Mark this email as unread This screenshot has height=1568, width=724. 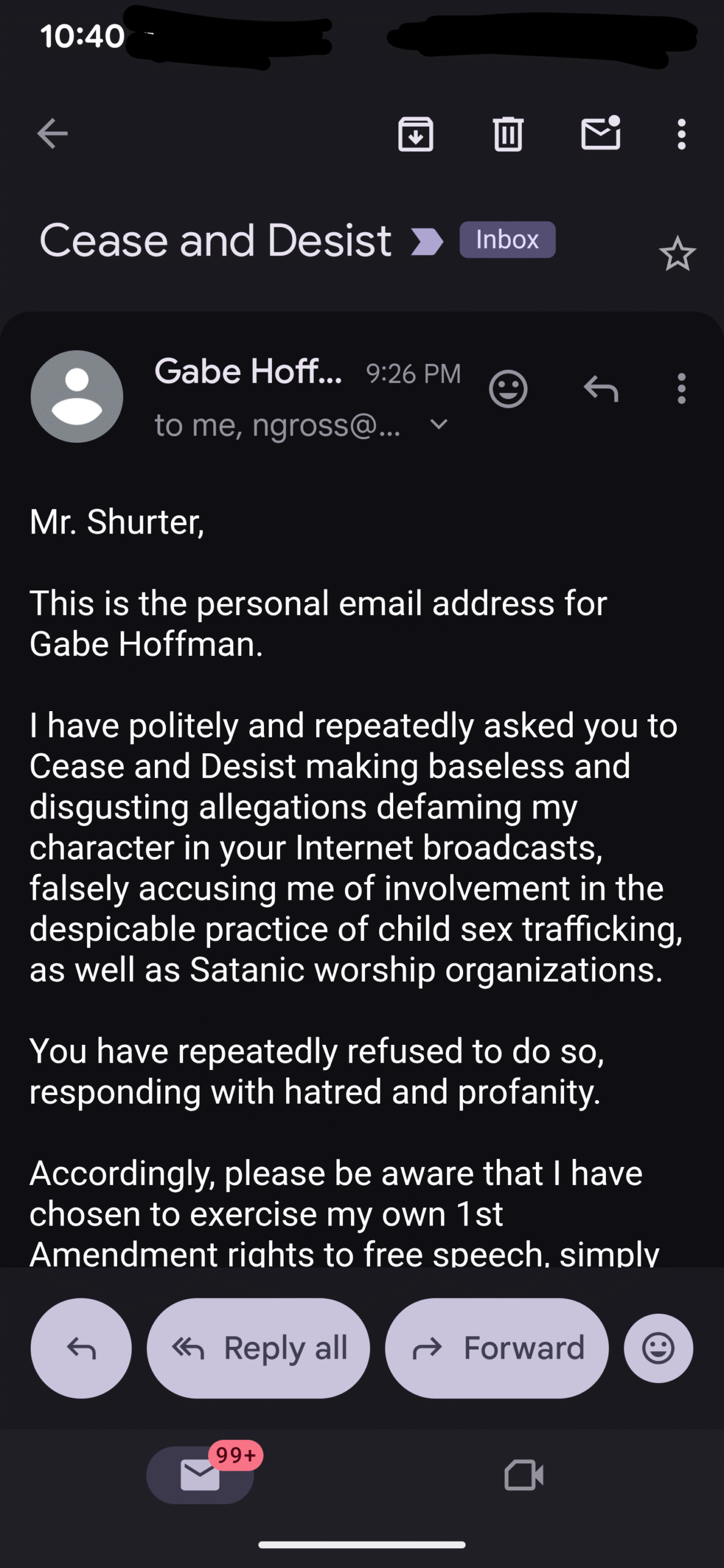tap(600, 133)
